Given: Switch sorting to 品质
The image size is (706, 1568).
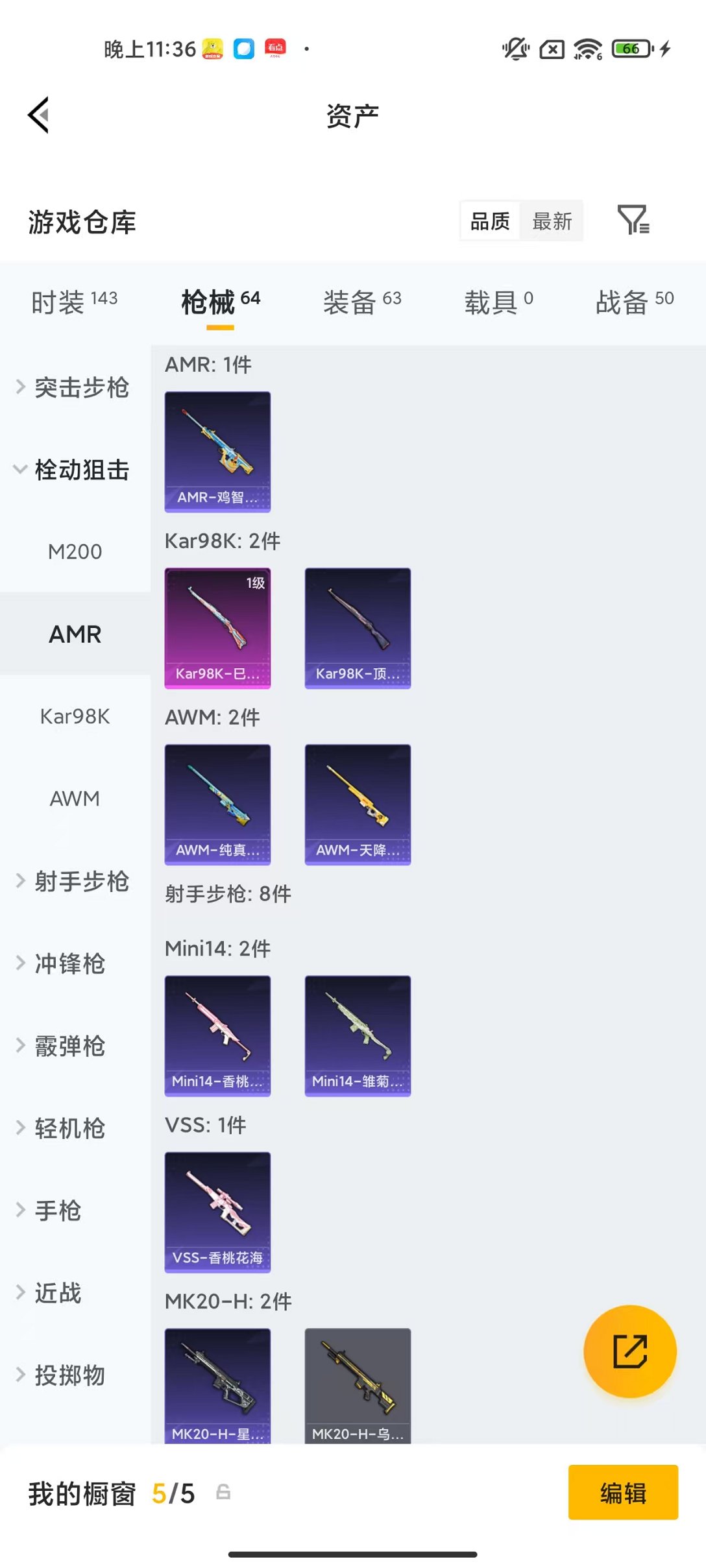Looking at the screenshot, I should click(x=489, y=221).
